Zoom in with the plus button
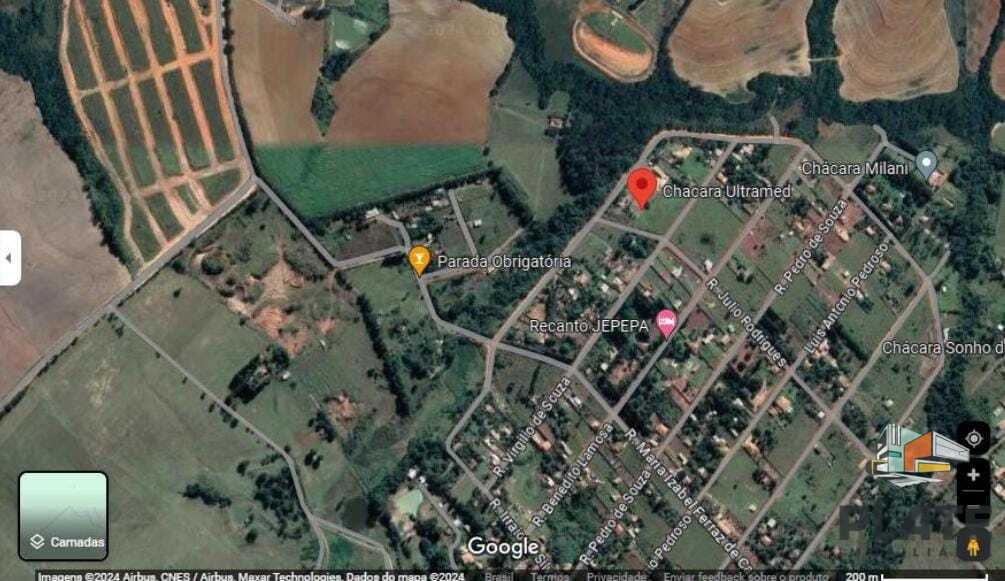This screenshot has width=1005, height=581. pyautogui.click(x=973, y=474)
